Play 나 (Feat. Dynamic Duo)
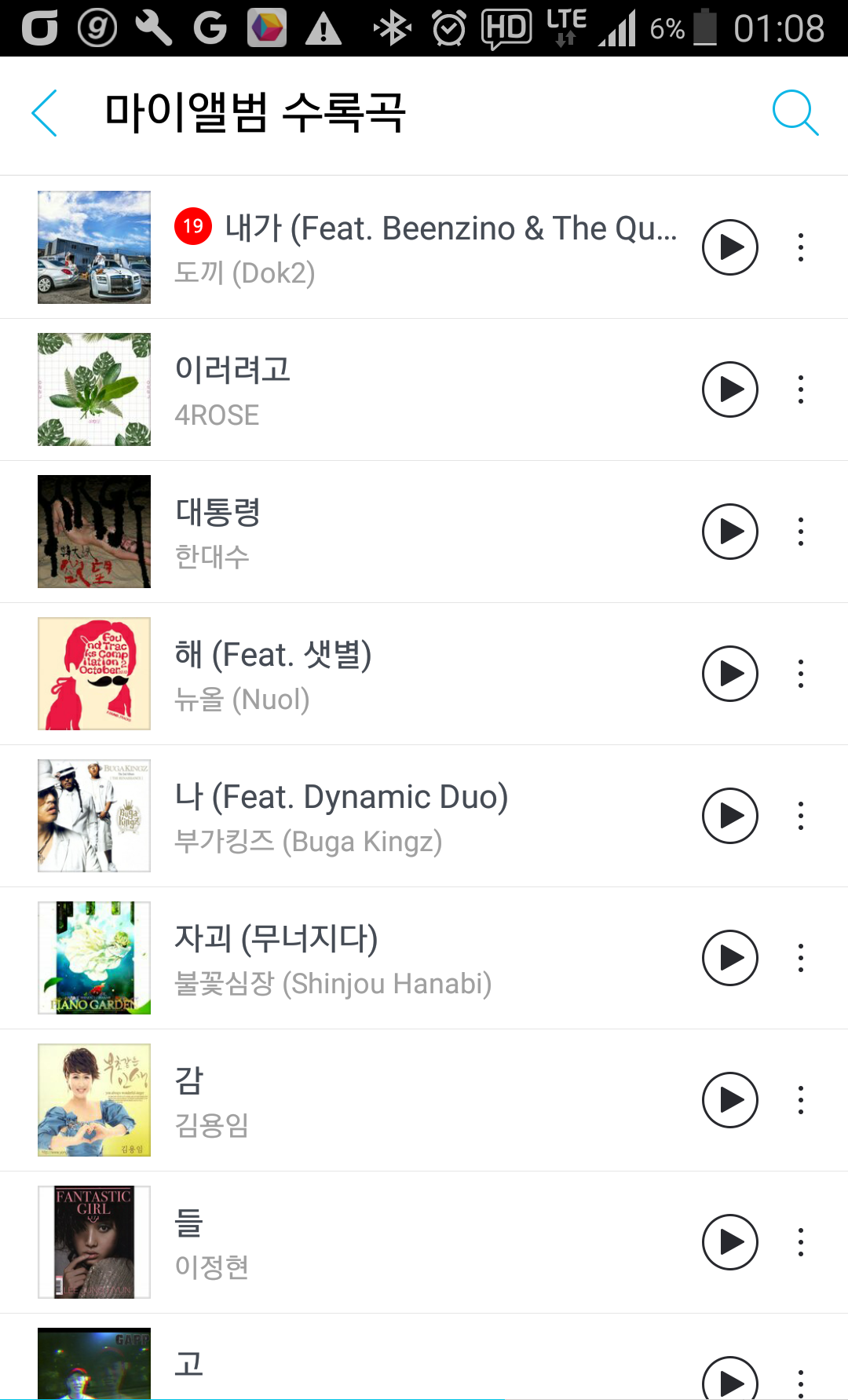Screen dimensions: 848x1400 (730, 816)
